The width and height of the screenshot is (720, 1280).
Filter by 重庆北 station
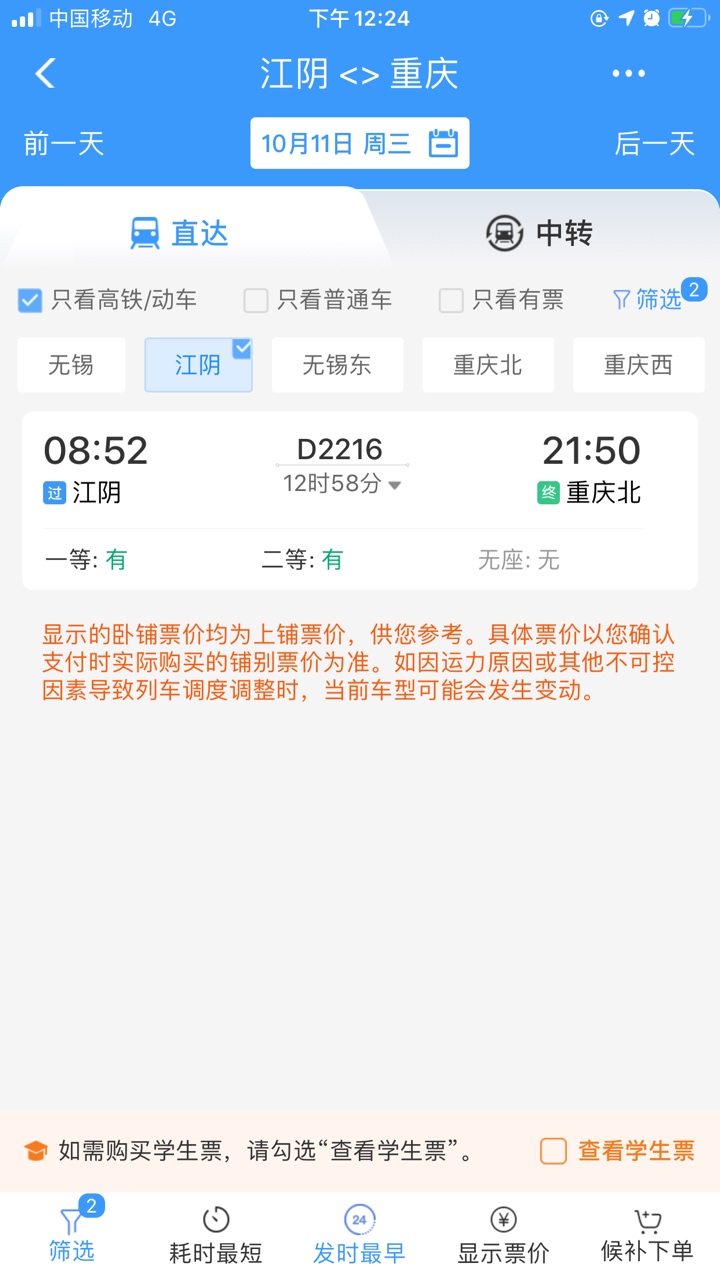point(488,365)
